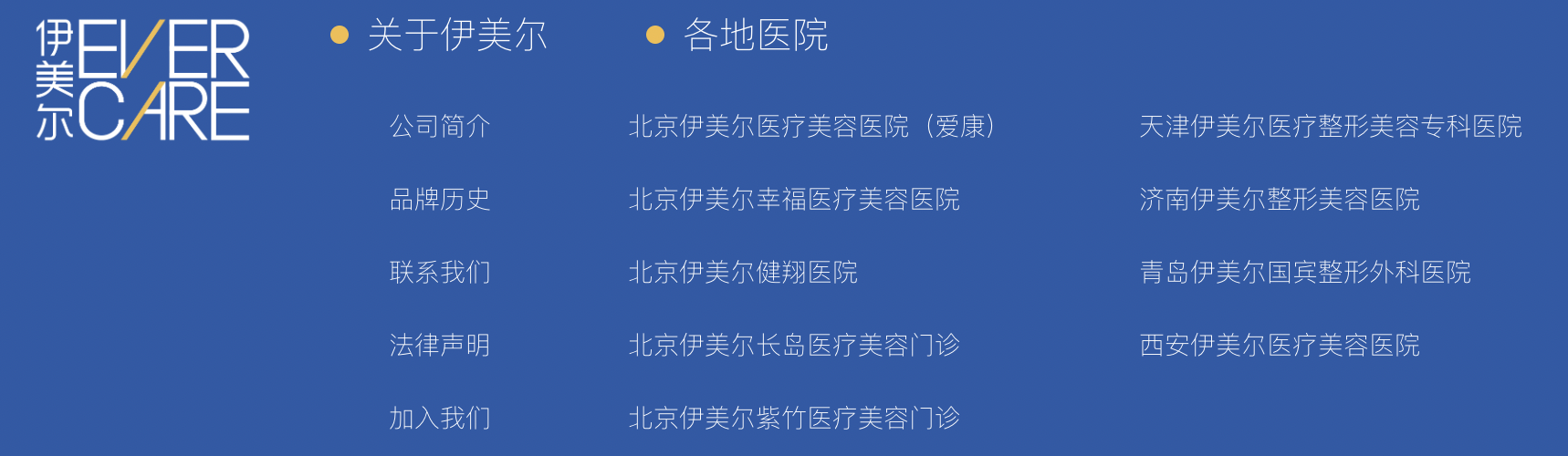Select 济南伊美尔整形美容医院
This screenshot has width=1568, height=456.
click(1280, 199)
